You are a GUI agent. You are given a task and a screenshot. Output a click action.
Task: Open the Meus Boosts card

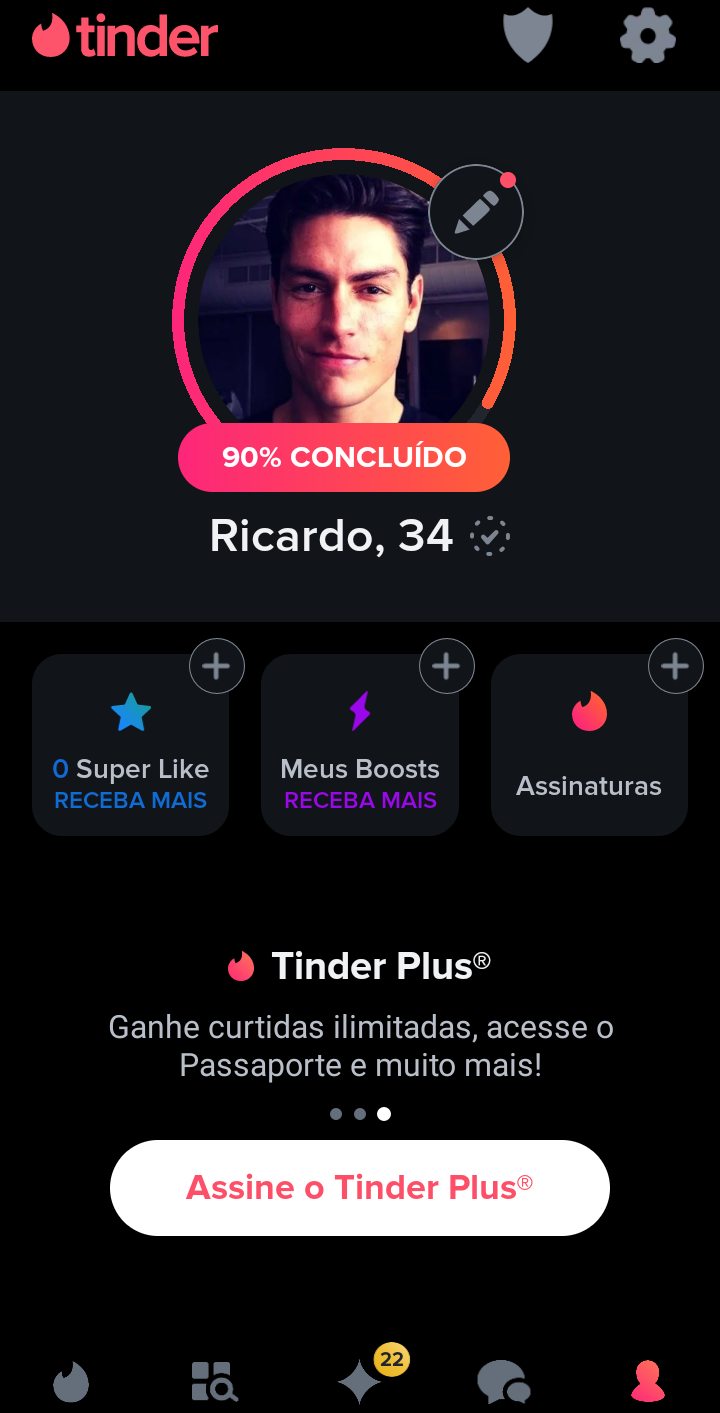pyautogui.click(x=360, y=745)
